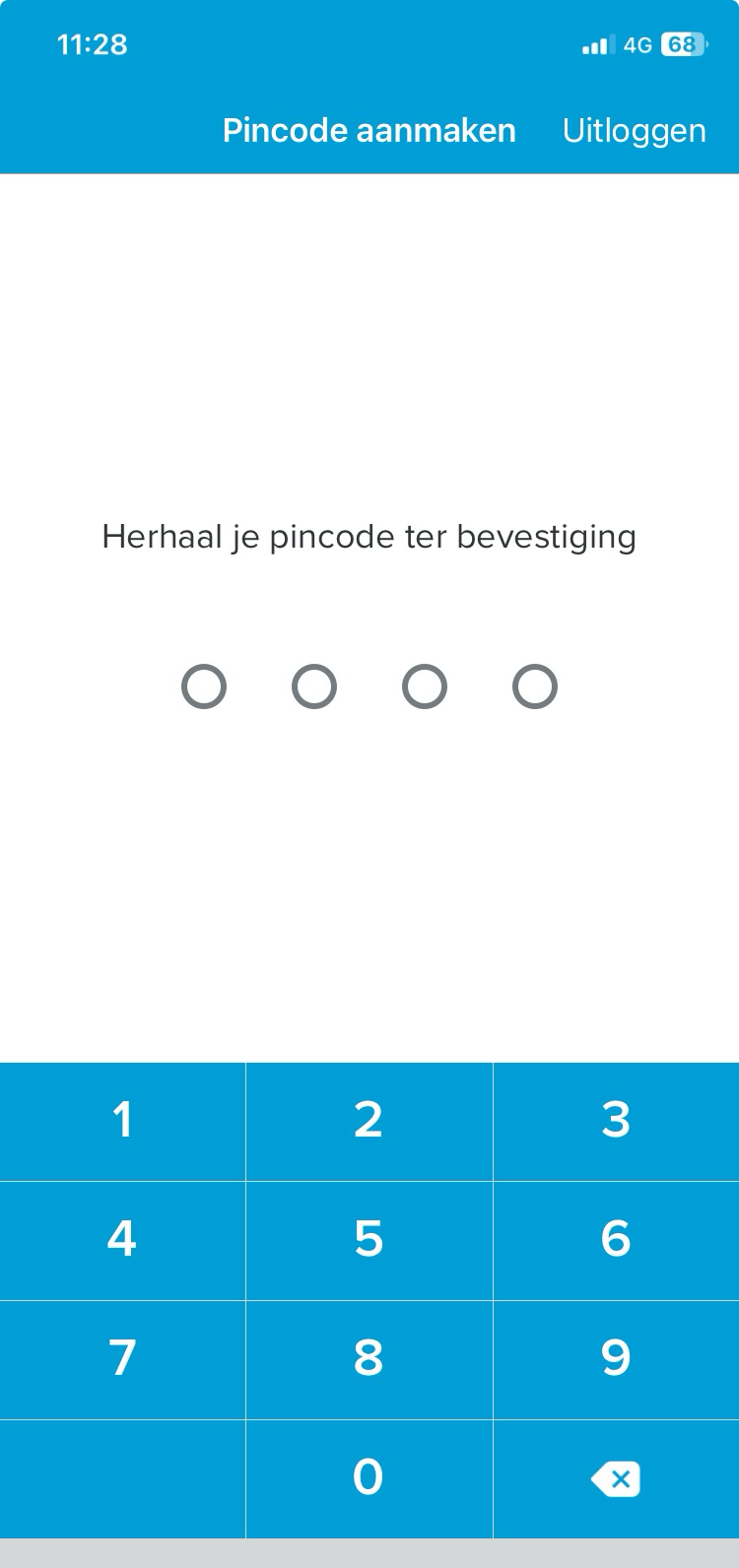Enter digit 8 on the keypad
The image size is (739, 1568).
369,1359
